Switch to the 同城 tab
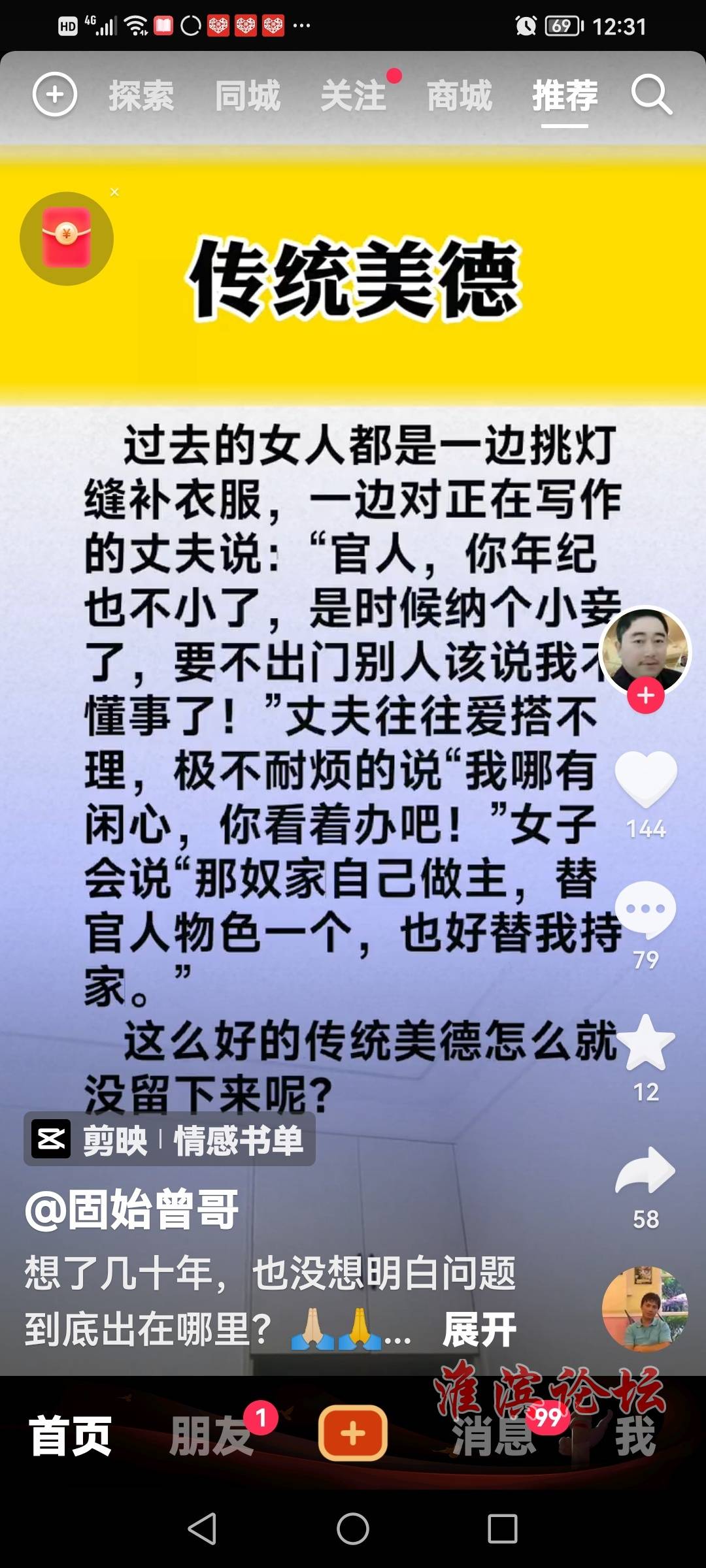Viewport: 706px width, 1568px height. (x=248, y=95)
